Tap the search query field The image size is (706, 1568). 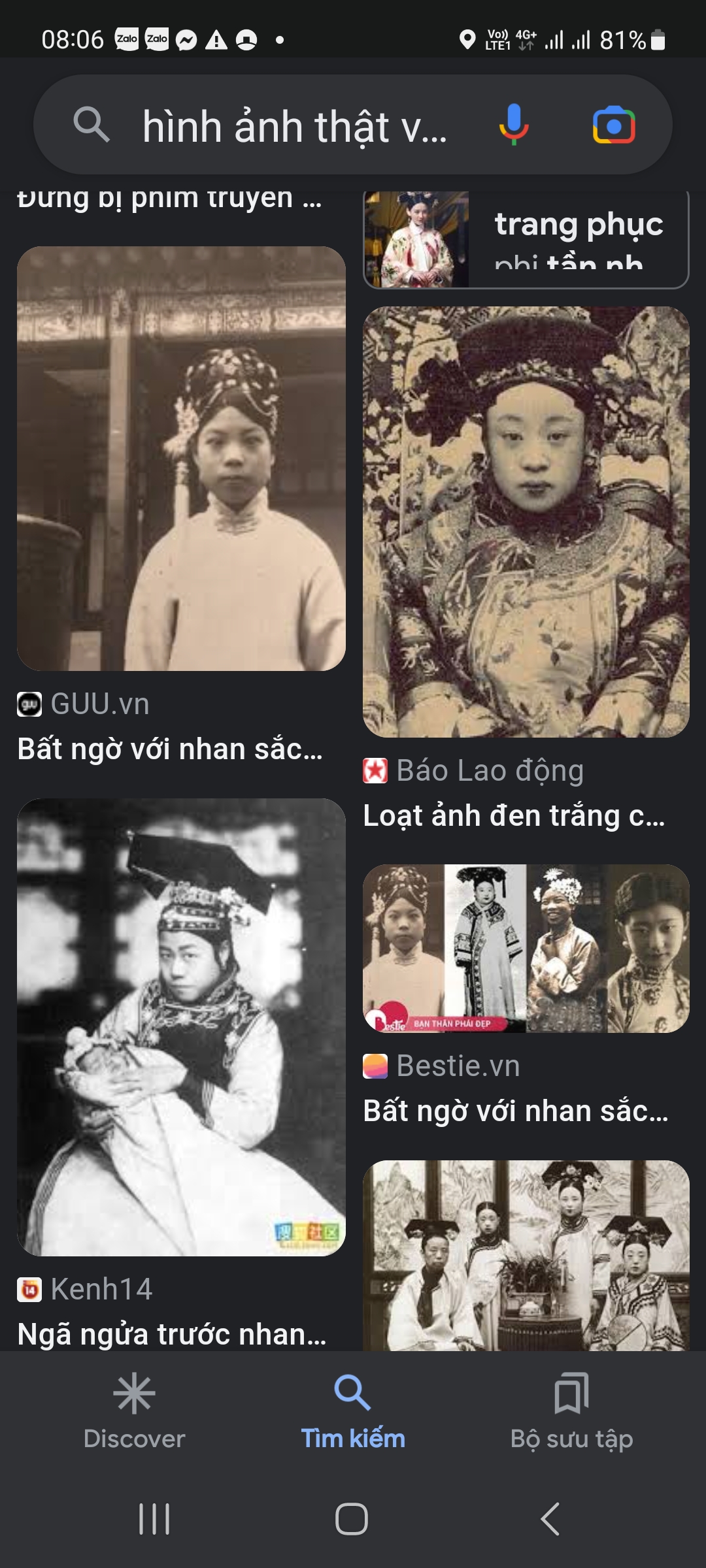point(294,125)
